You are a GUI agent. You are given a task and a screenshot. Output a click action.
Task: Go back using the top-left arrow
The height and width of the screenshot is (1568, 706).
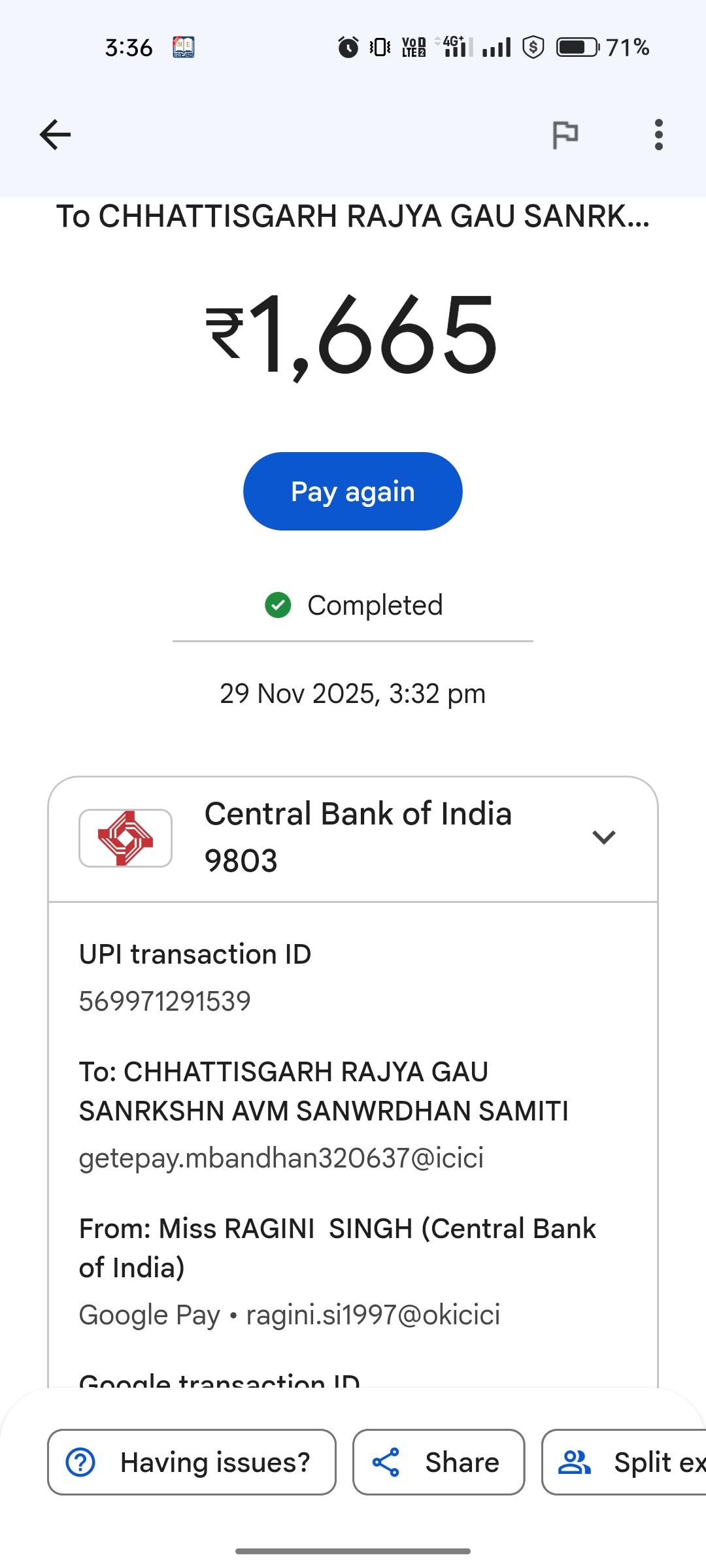point(55,135)
